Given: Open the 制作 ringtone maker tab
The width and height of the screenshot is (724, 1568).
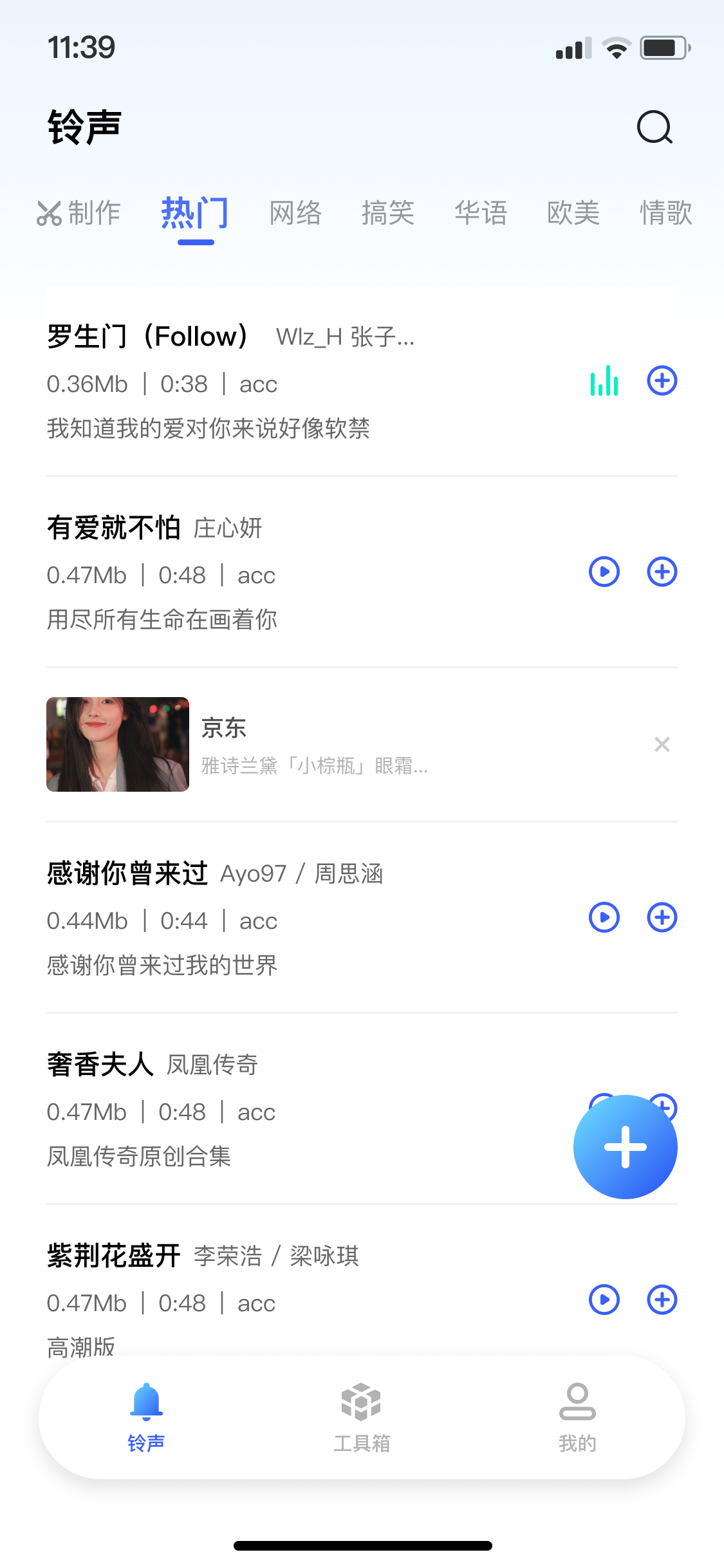Looking at the screenshot, I should pyautogui.click(x=79, y=213).
